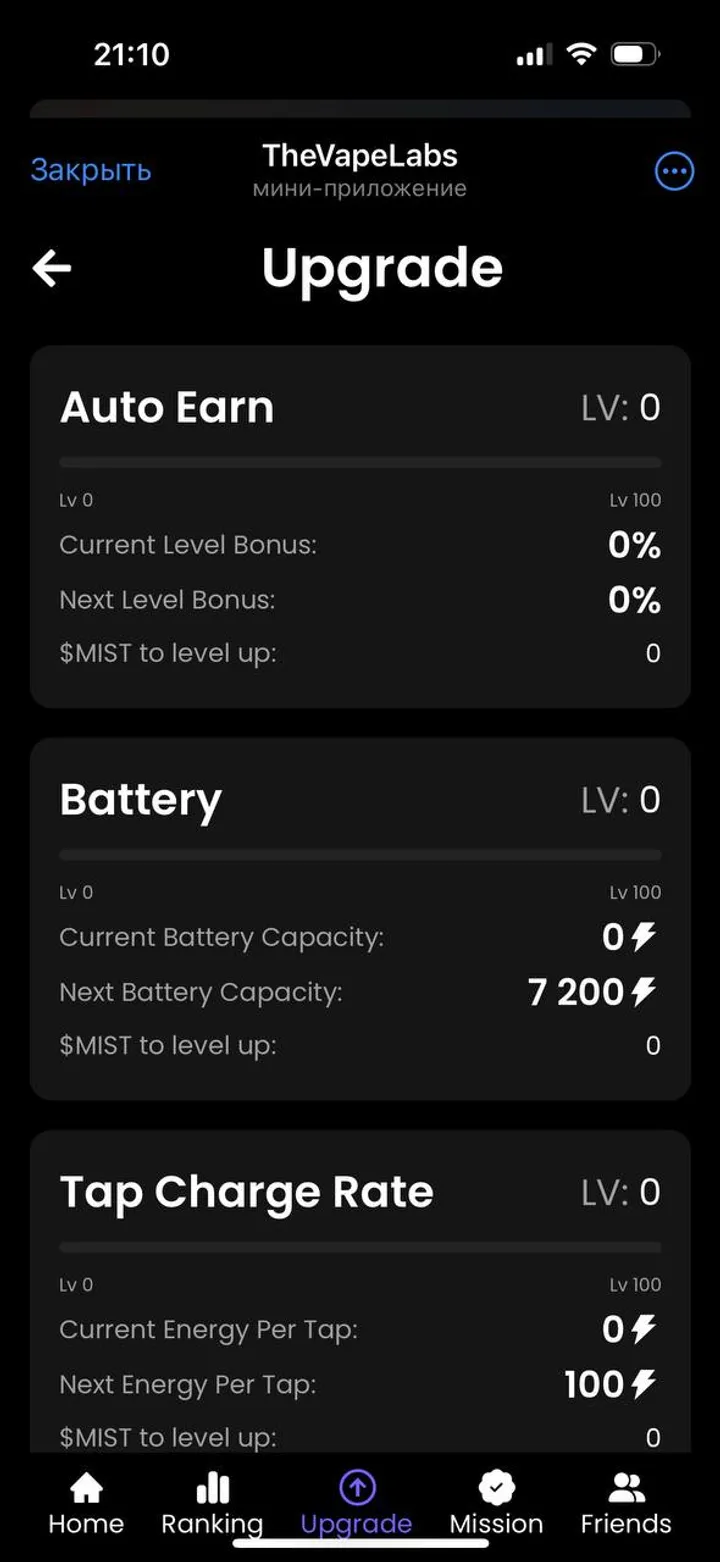Select the Friends icon in bottom navigation

tap(626, 1488)
